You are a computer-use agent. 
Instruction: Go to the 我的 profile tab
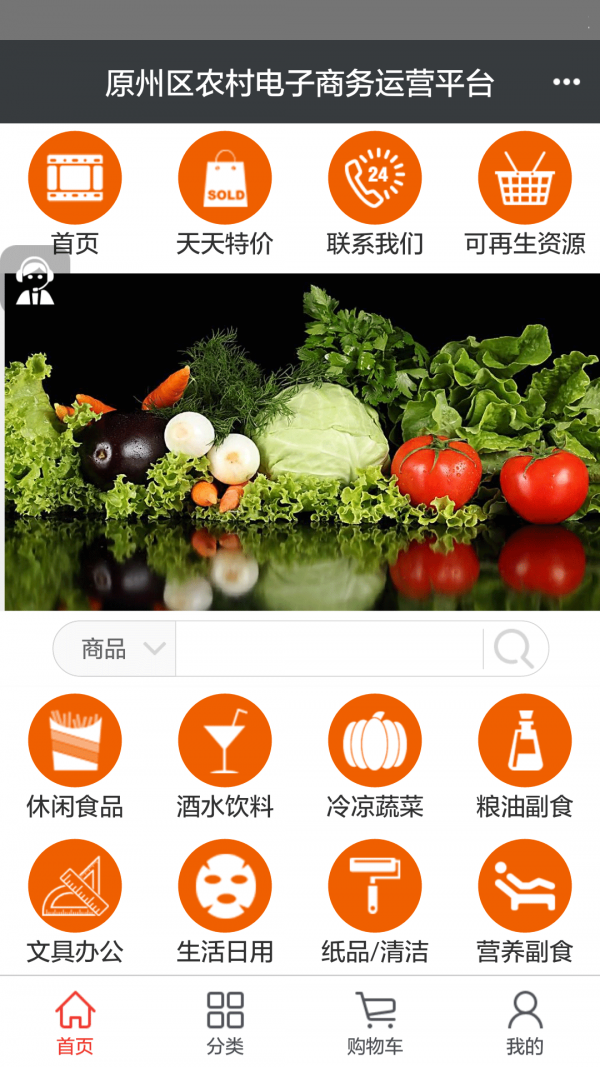[x=524, y=1022]
